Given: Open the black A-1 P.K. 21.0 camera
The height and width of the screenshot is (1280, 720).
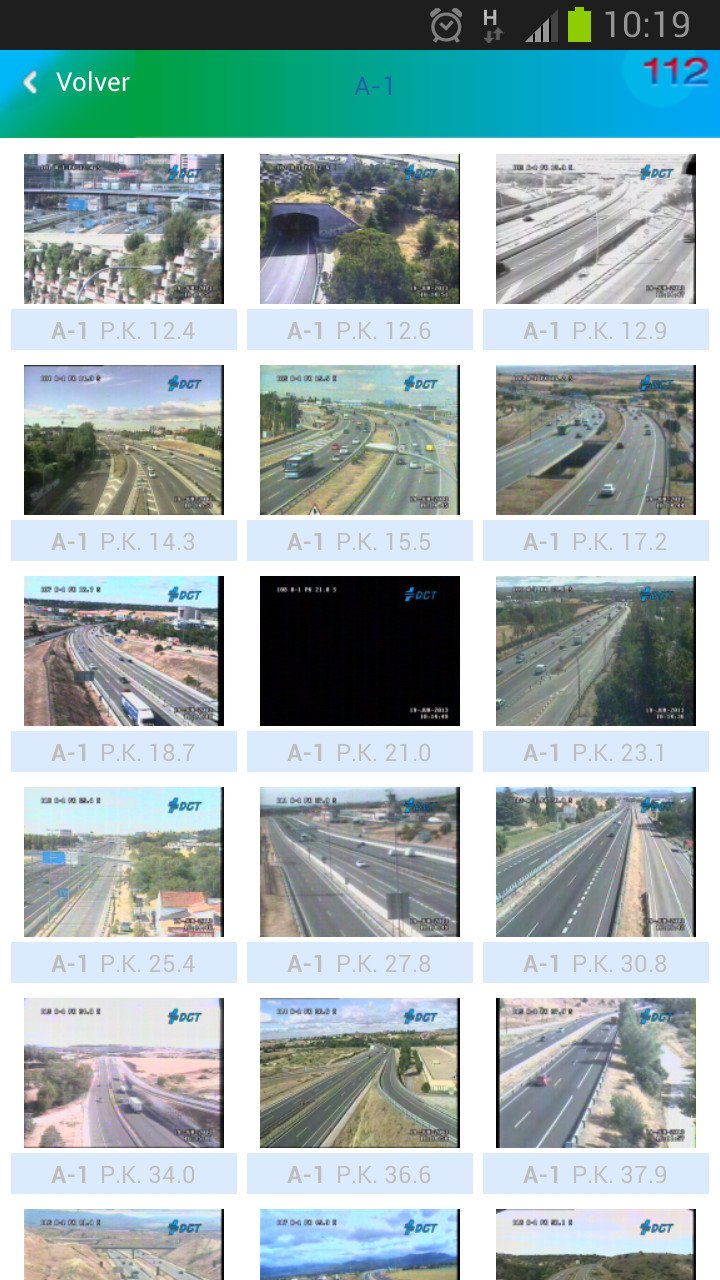Looking at the screenshot, I should [x=359, y=651].
